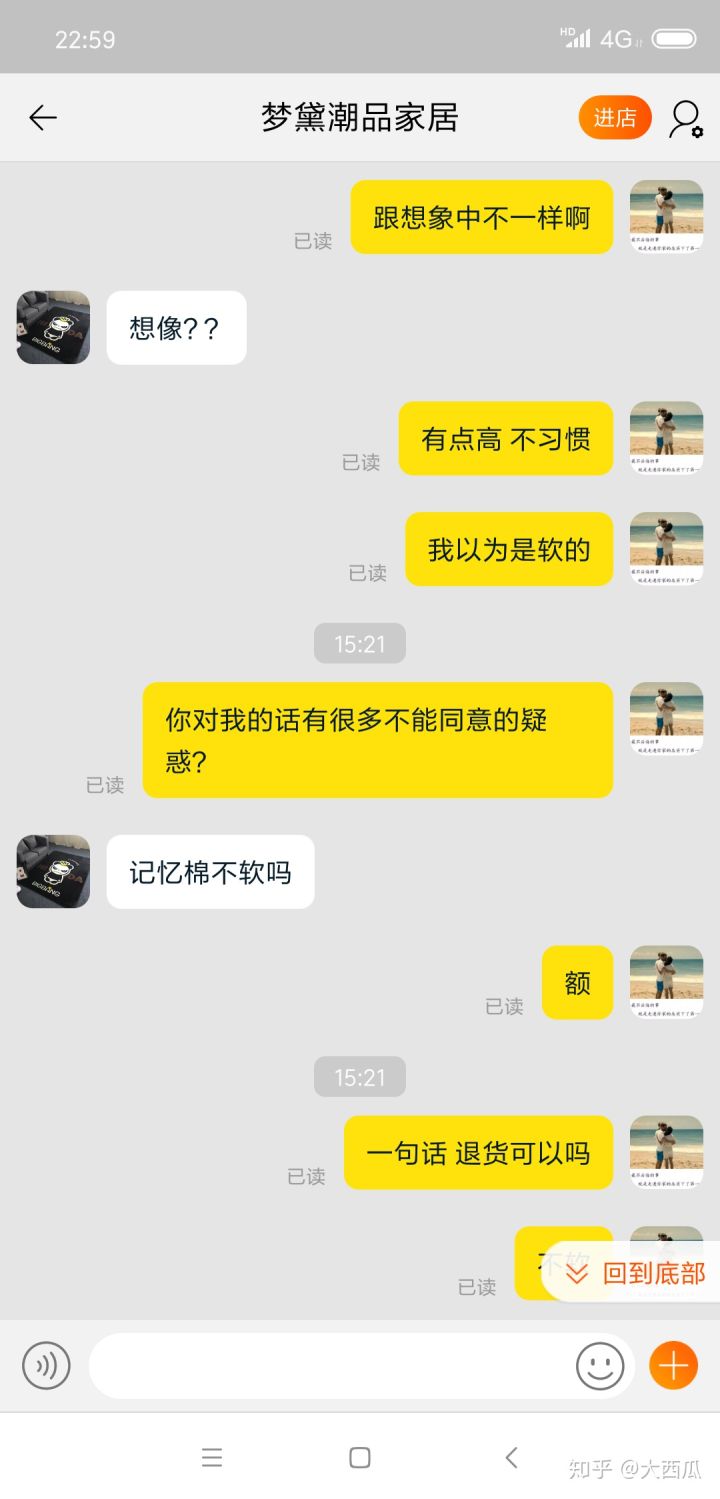720x1499 pixels.
Task: Open the plus attachment menu
Action: 673,1365
